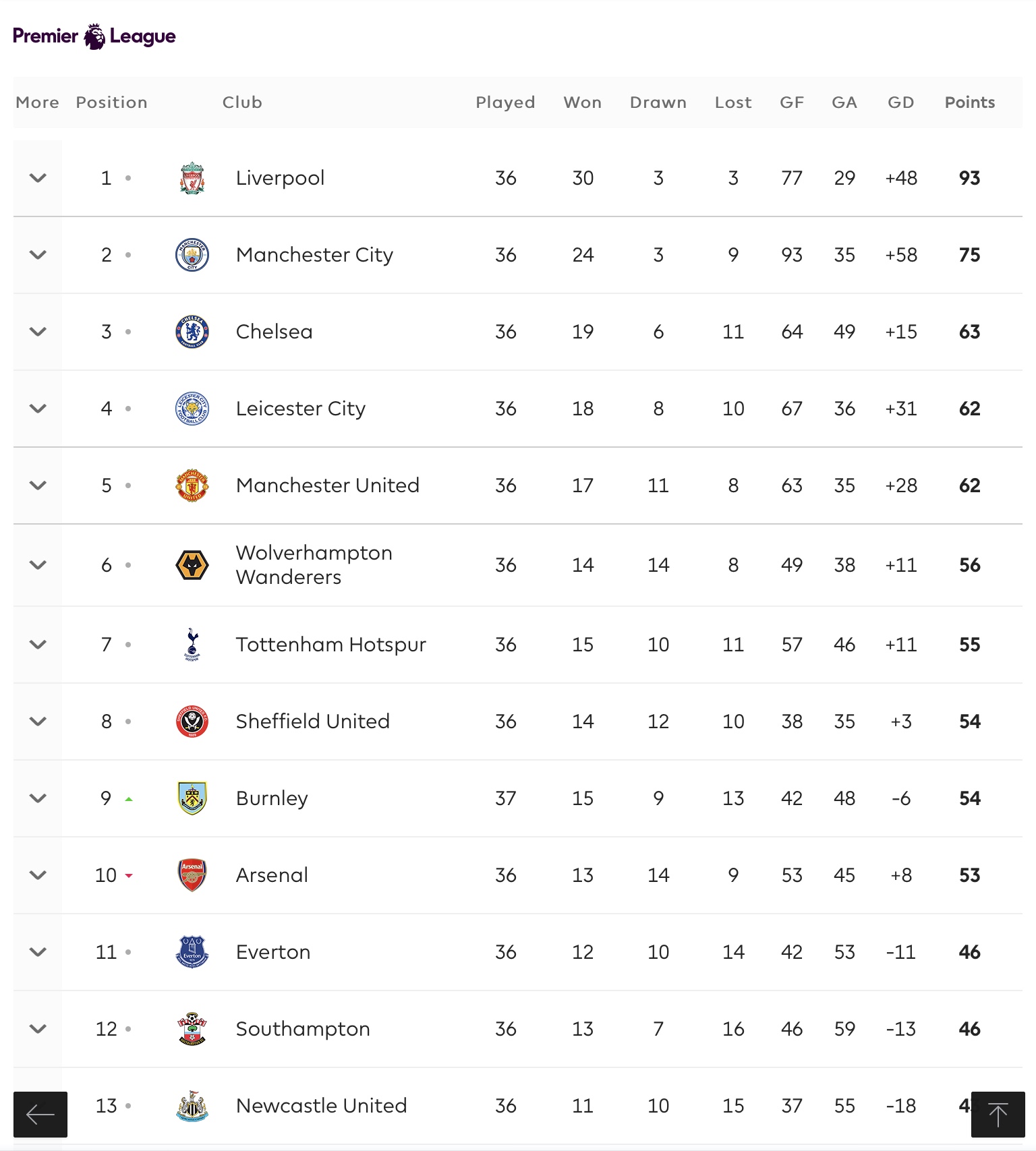Click the Manchester City crest

click(192, 254)
